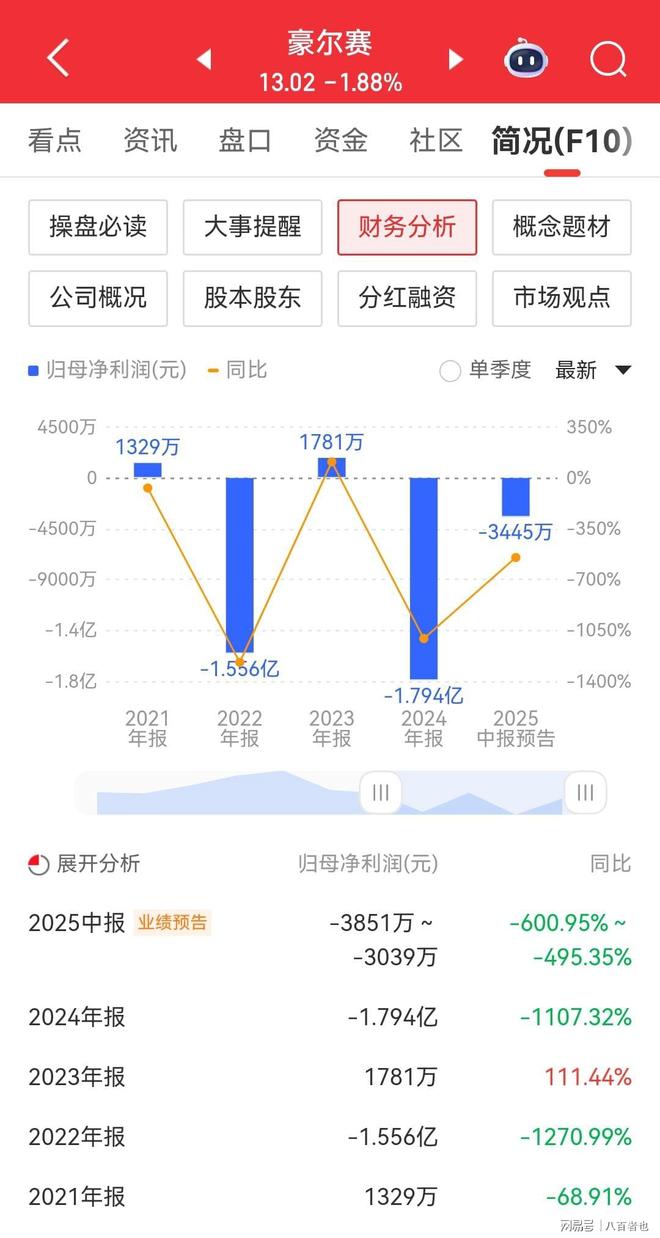660x1238 pixels.
Task: Open the 市场观点 section
Action: point(561,298)
